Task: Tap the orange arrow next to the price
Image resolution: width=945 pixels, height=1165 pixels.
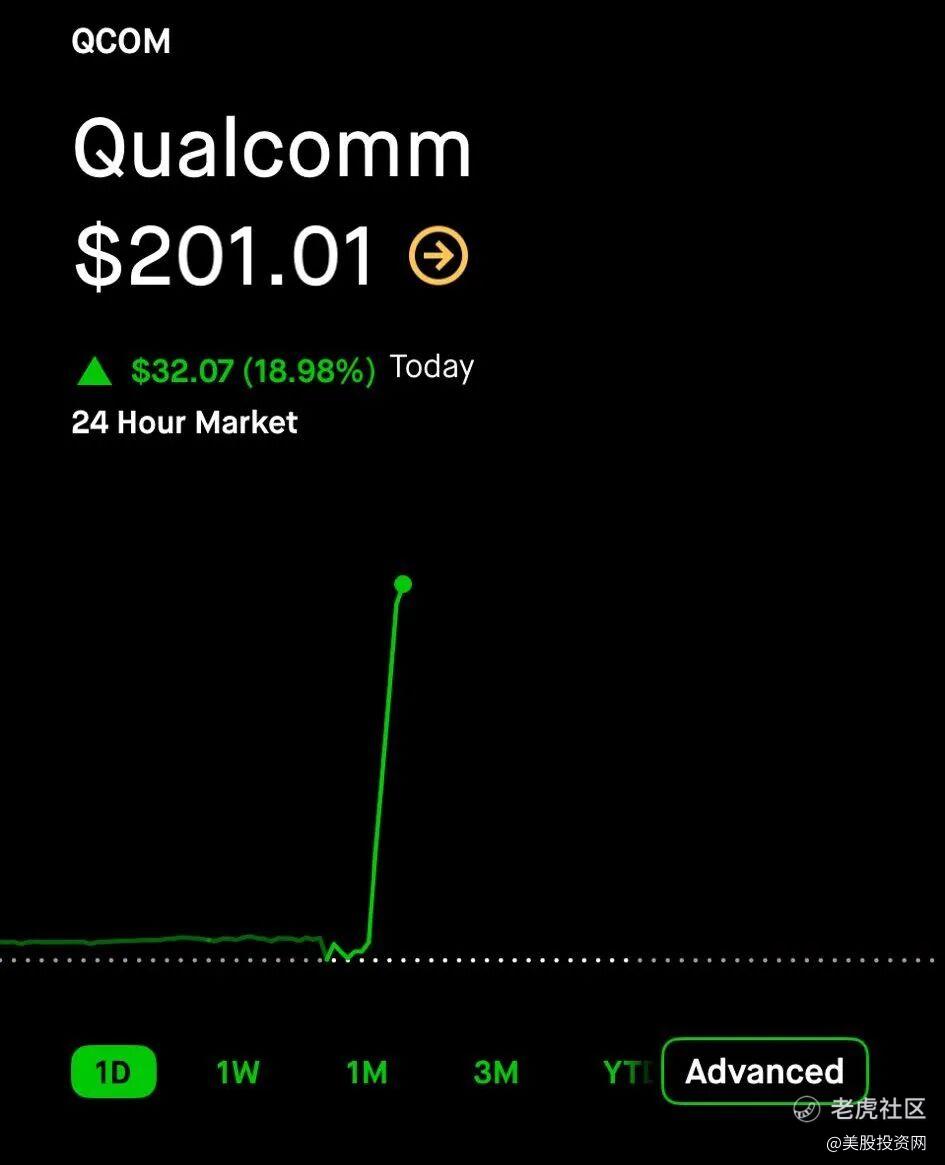Action: 438,257
